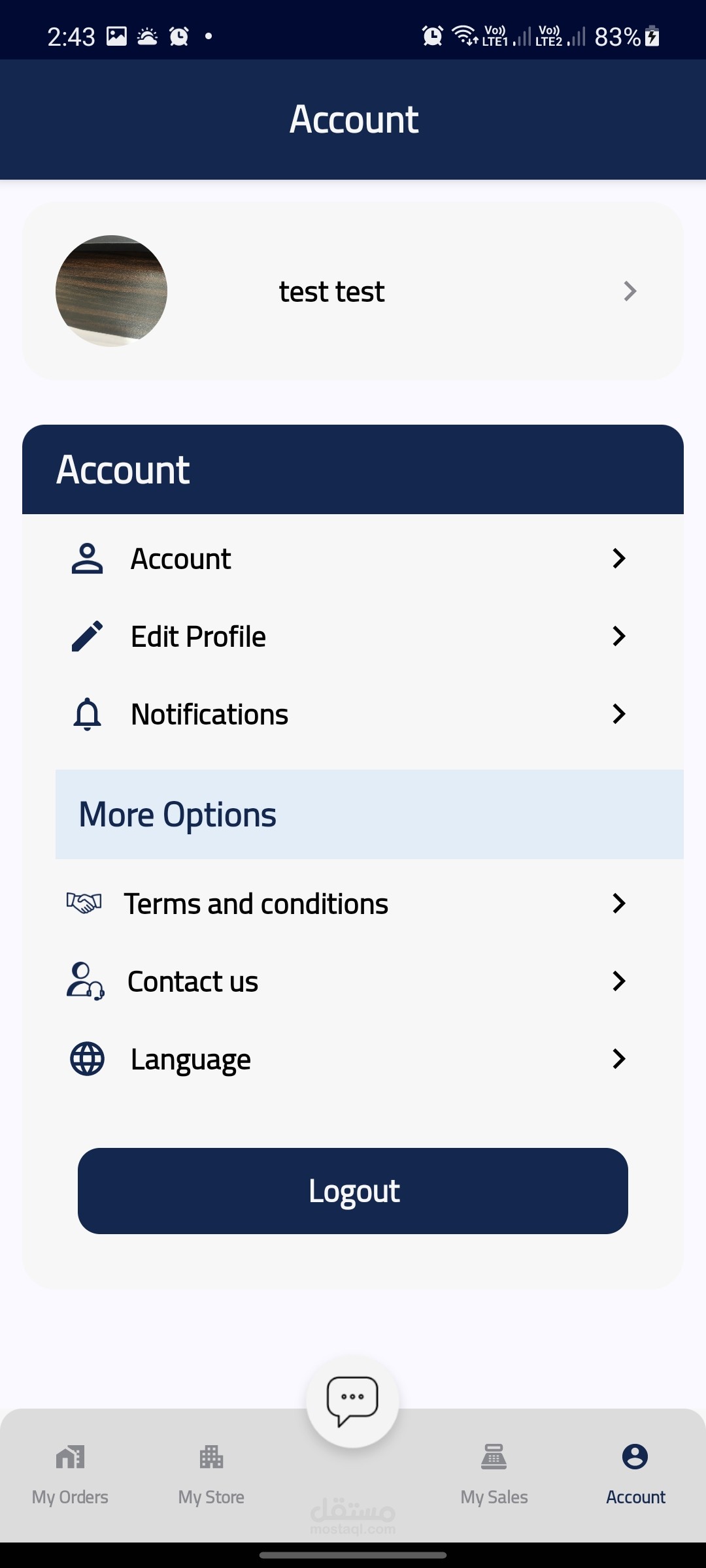The height and width of the screenshot is (1568, 706).
Task: Open the floating chat bubble button
Action: coord(352,1401)
